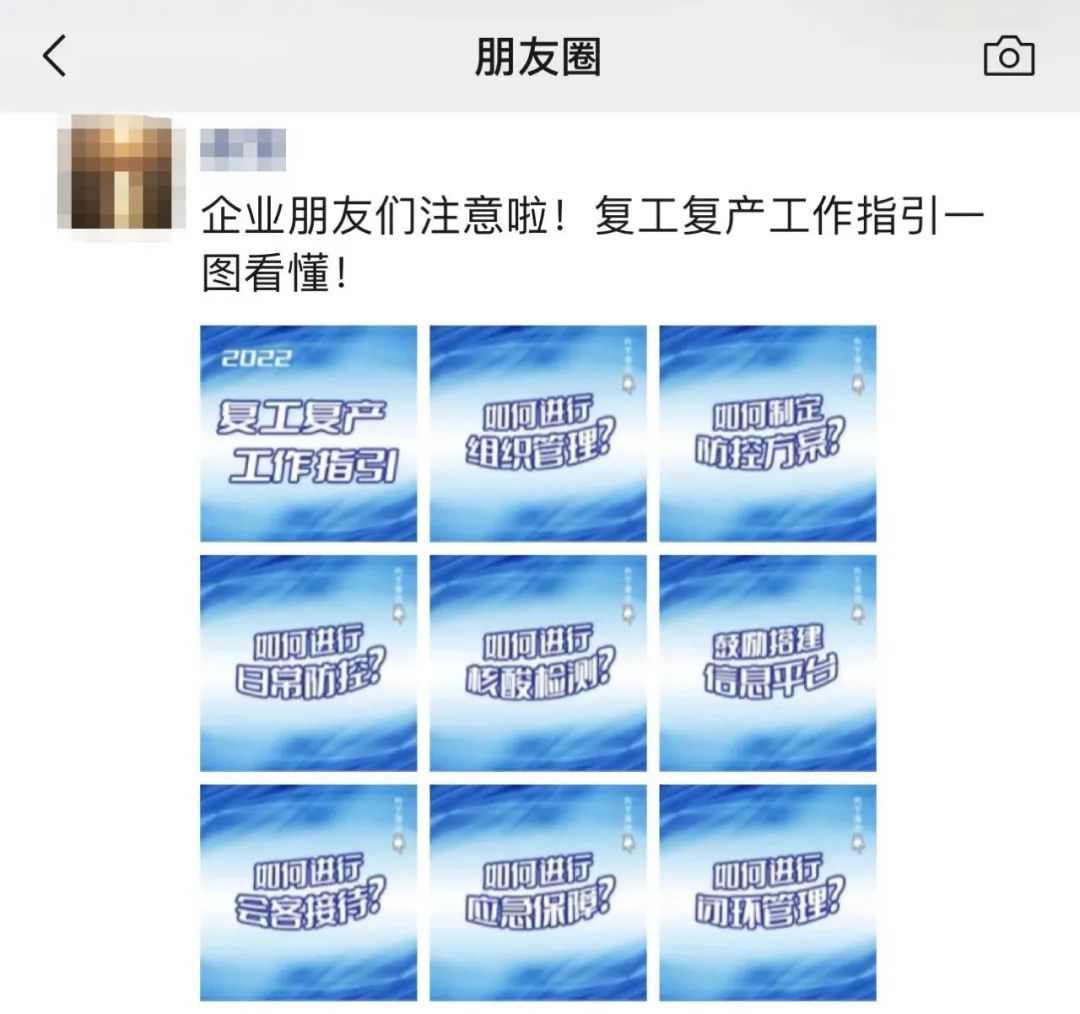Go back from the 朋友圈 screen
Screen dimensions: 1080x1014
pyautogui.click(x=55, y=56)
